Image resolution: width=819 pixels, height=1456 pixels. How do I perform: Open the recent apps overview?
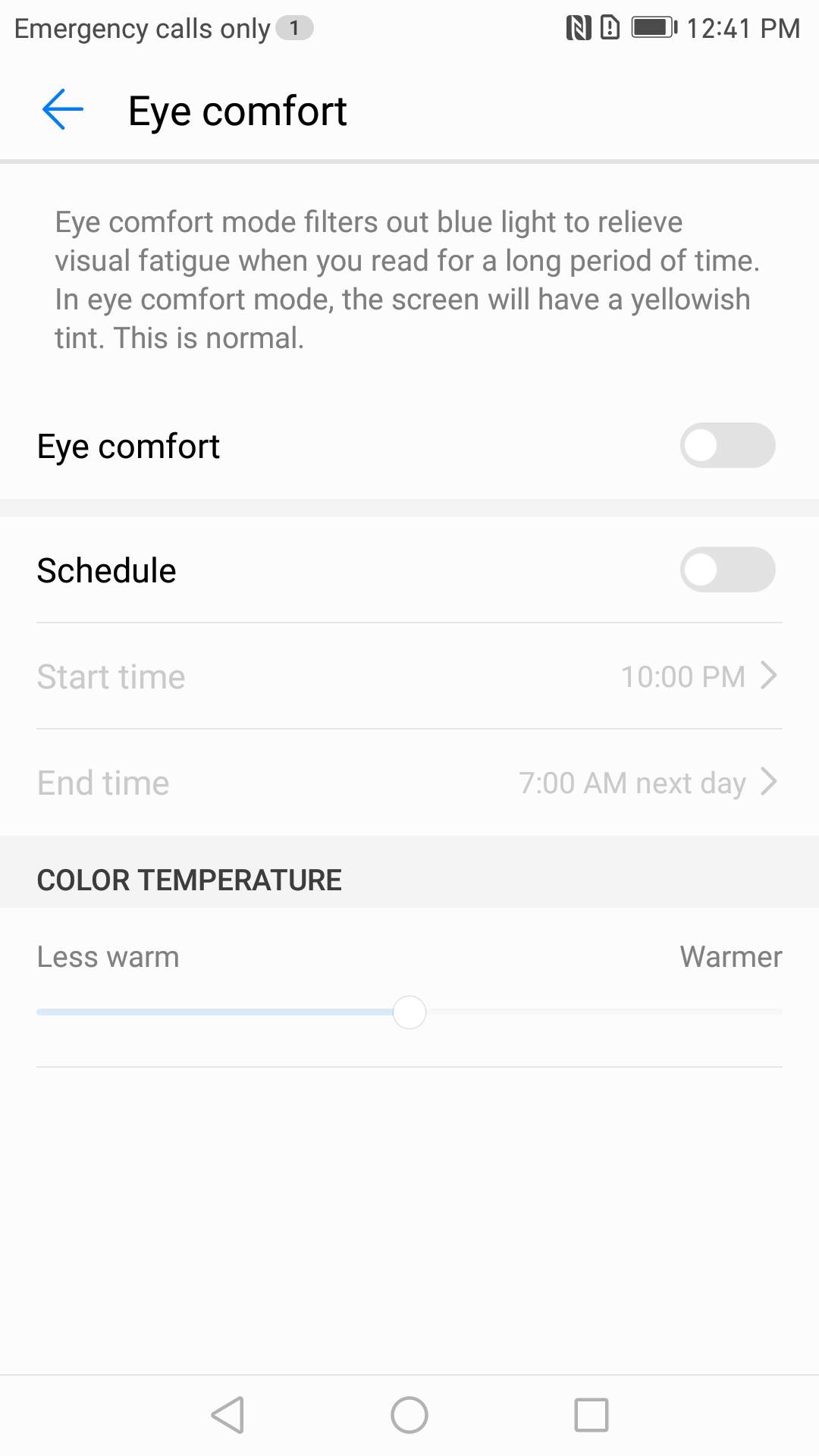[x=591, y=1415]
